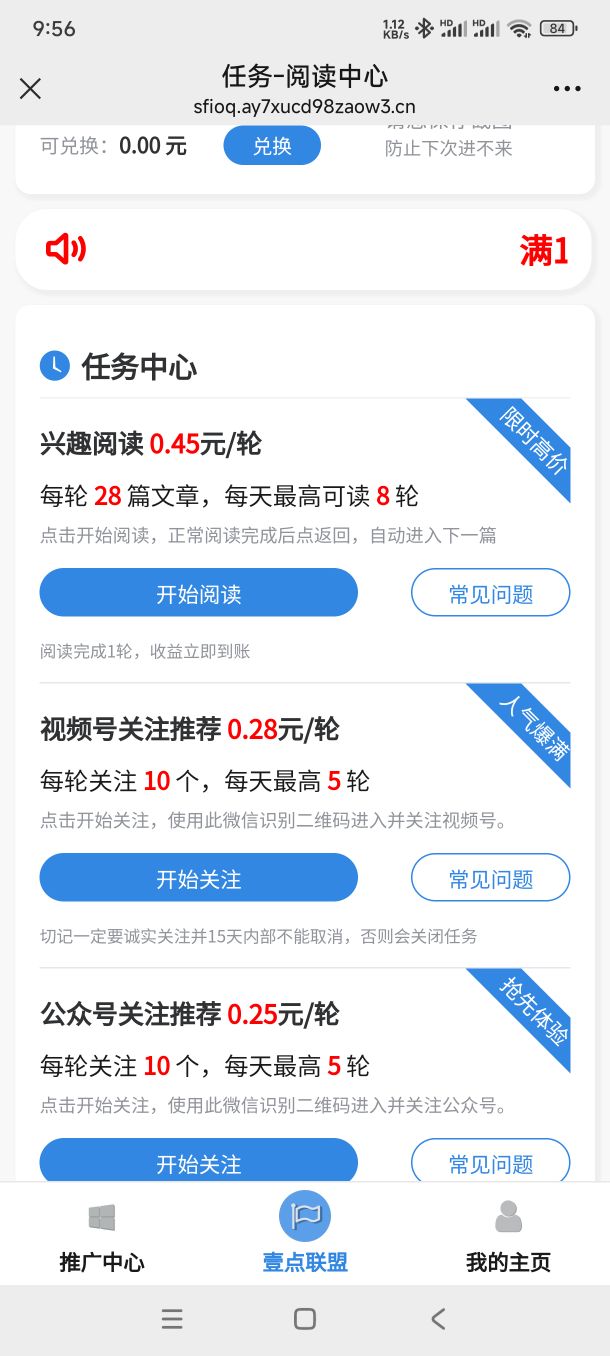Tap the system home button
The height and width of the screenshot is (1356, 610).
(x=305, y=1319)
